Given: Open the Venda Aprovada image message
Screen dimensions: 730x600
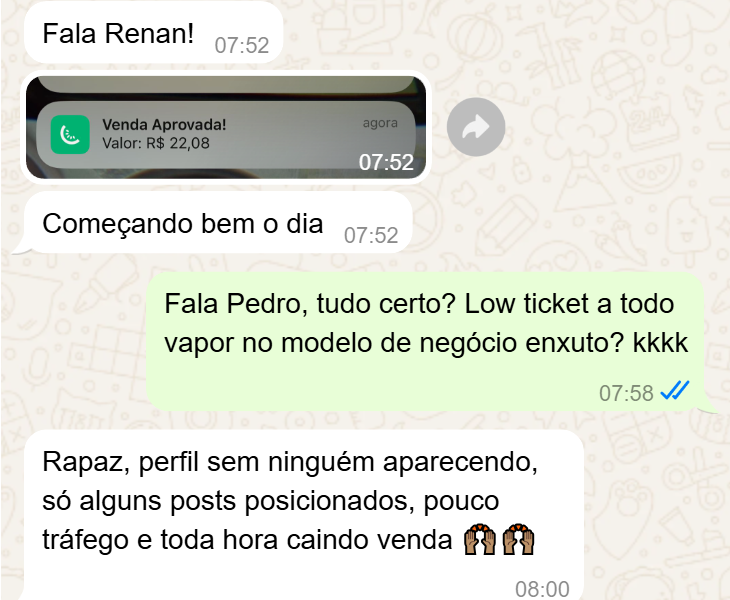Looking at the screenshot, I should coord(226,127).
